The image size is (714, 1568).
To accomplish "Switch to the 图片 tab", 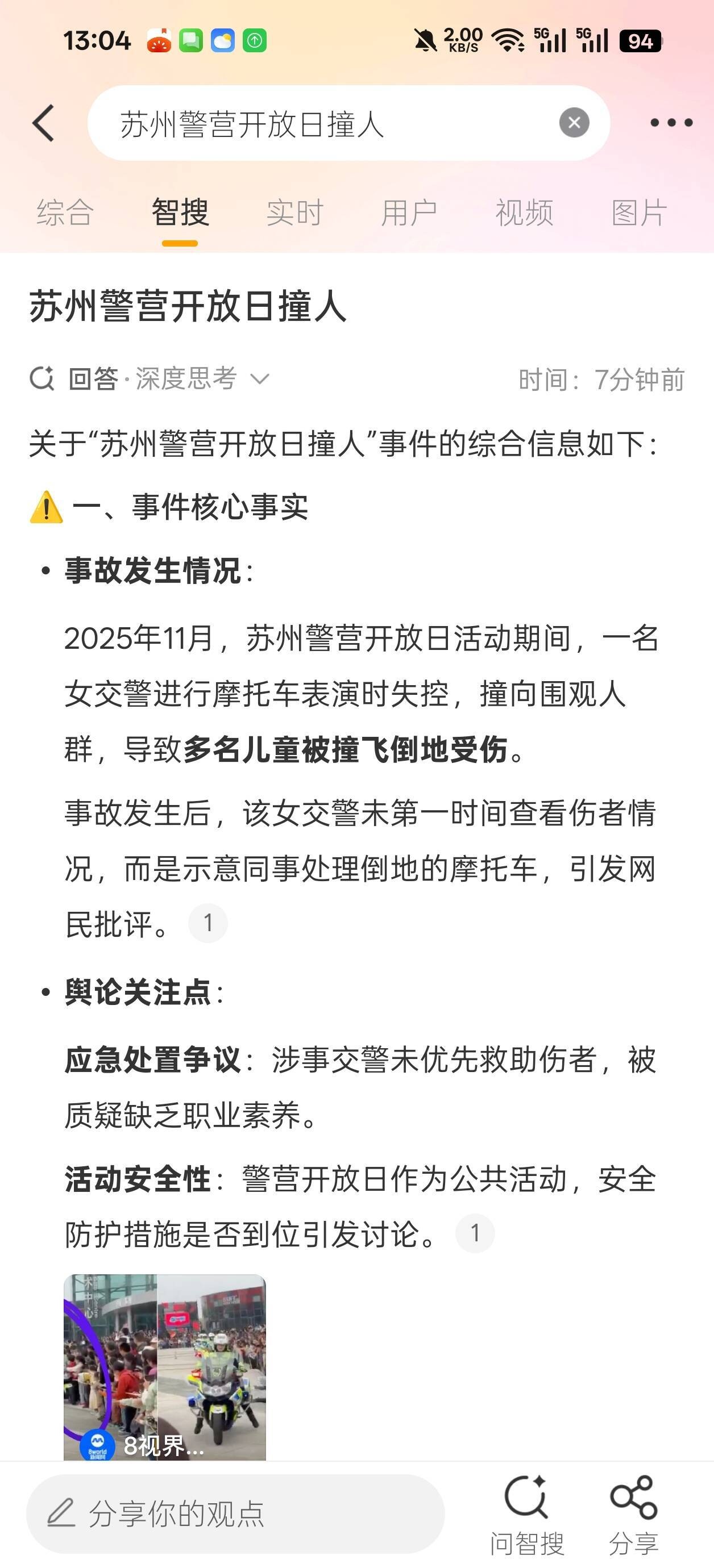I will point(639,213).
